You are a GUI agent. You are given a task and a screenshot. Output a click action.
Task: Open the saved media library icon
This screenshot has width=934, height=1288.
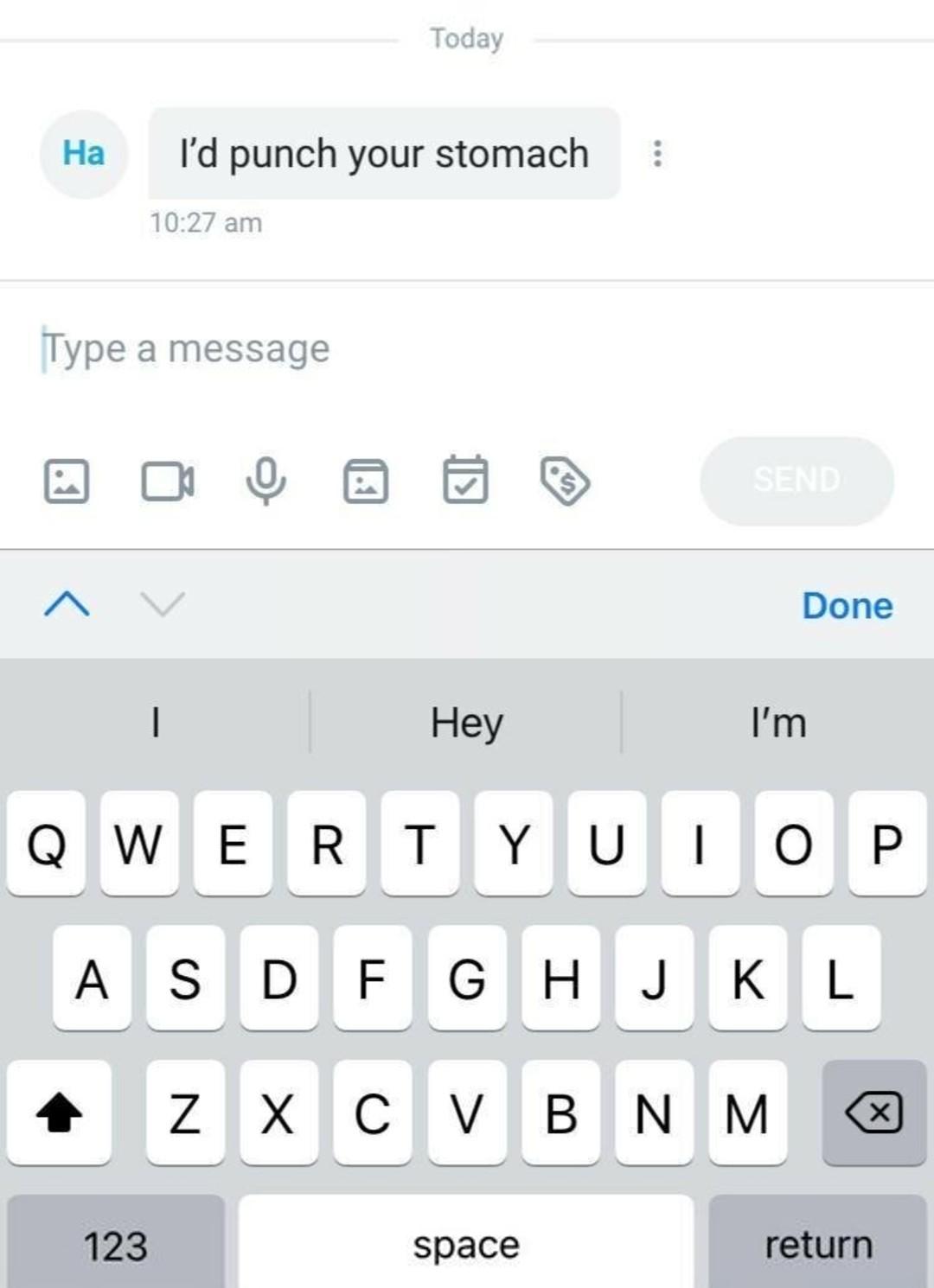[x=366, y=481]
